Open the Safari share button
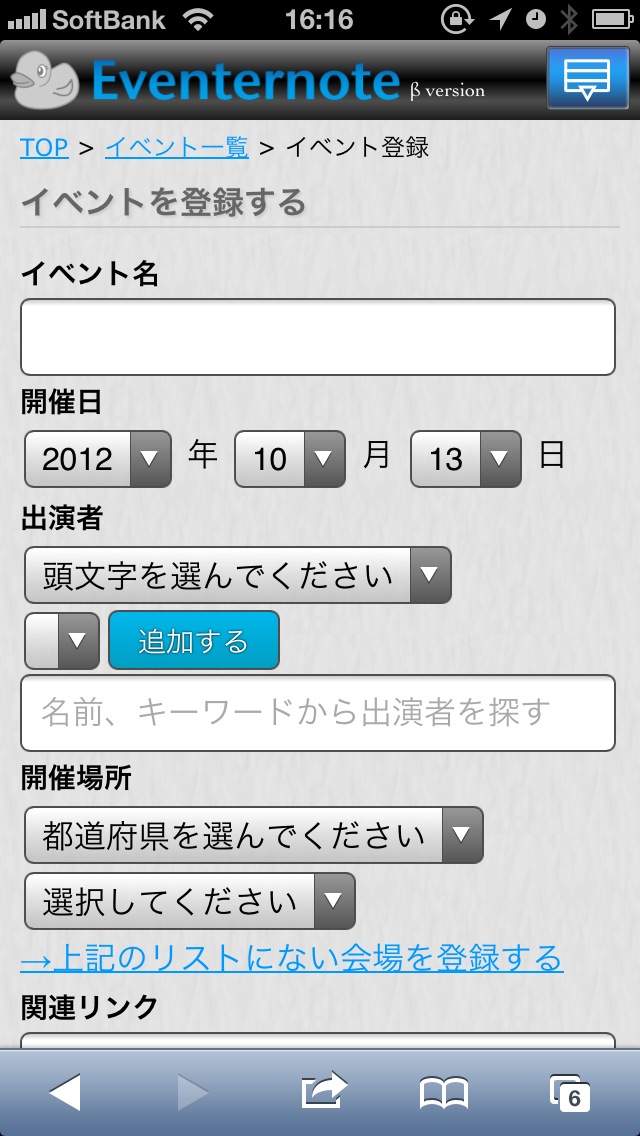The image size is (640, 1136). click(324, 1091)
